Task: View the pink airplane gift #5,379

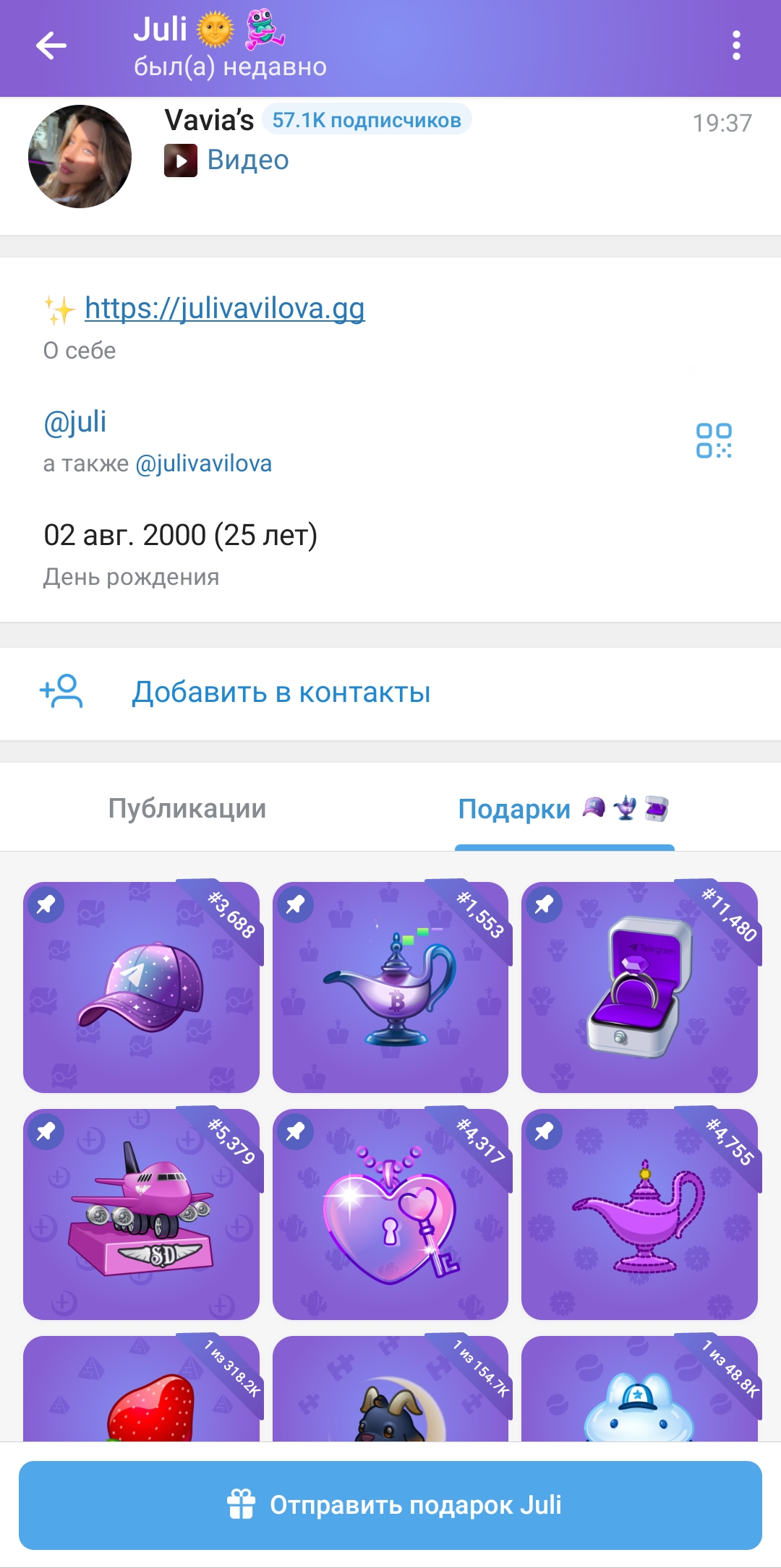Action: (141, 1214)
